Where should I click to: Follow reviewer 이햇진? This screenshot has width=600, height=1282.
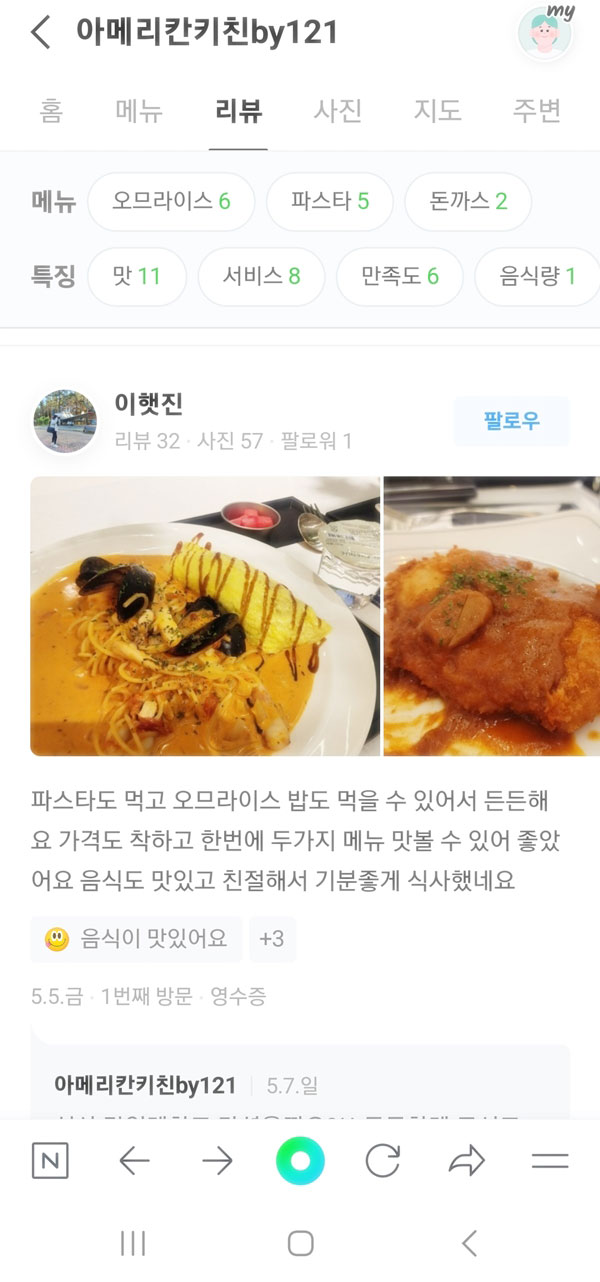pos(511,421)
